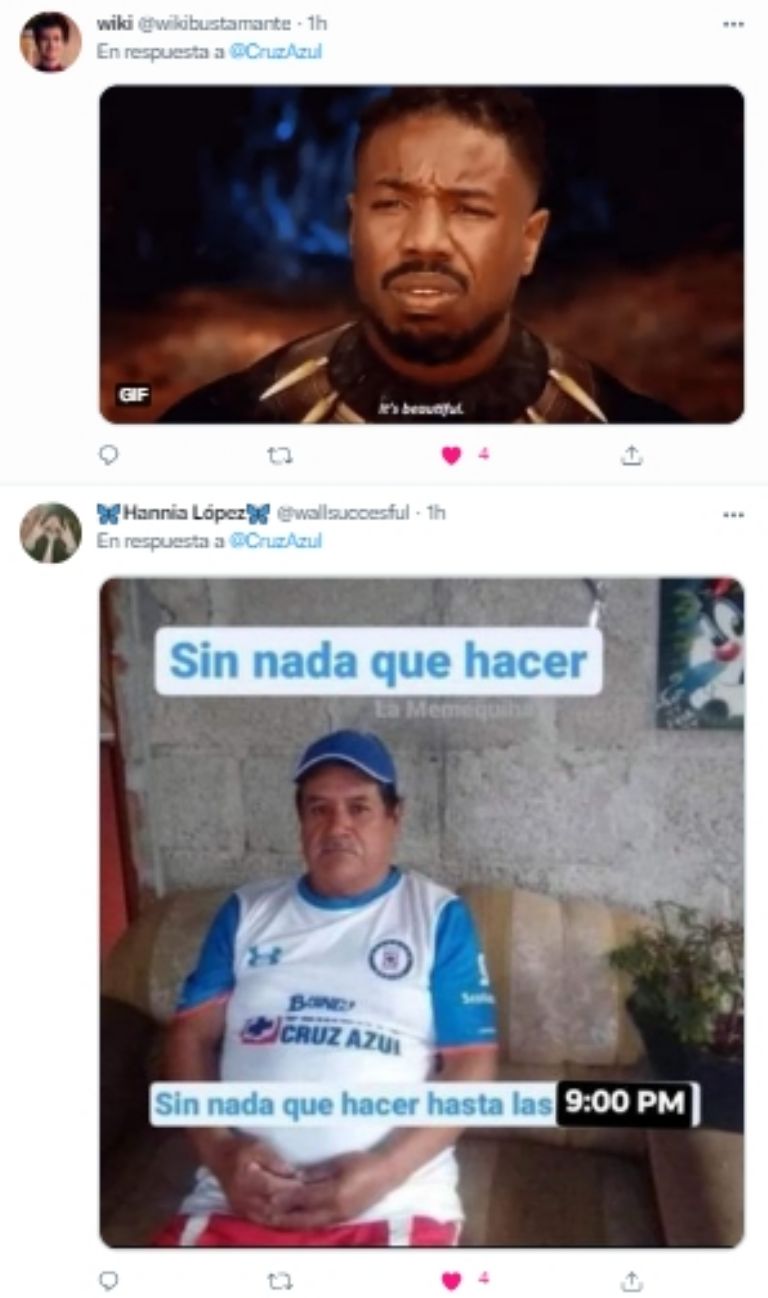Open overflow menu on wiki's tweet
This screenshot has width=768, height=1298.
tap(733, 23)
